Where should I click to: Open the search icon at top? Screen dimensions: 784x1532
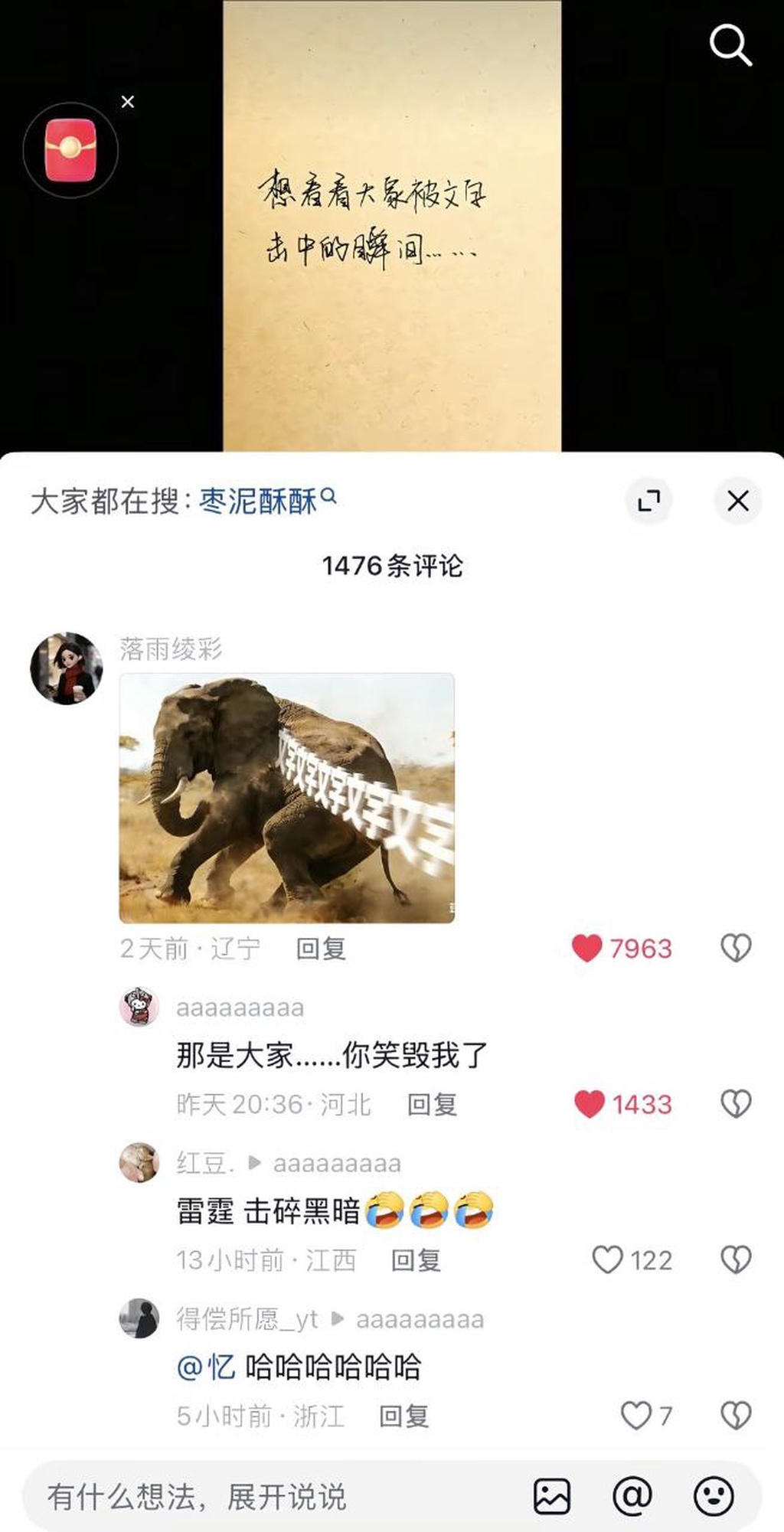coord(730,45)
